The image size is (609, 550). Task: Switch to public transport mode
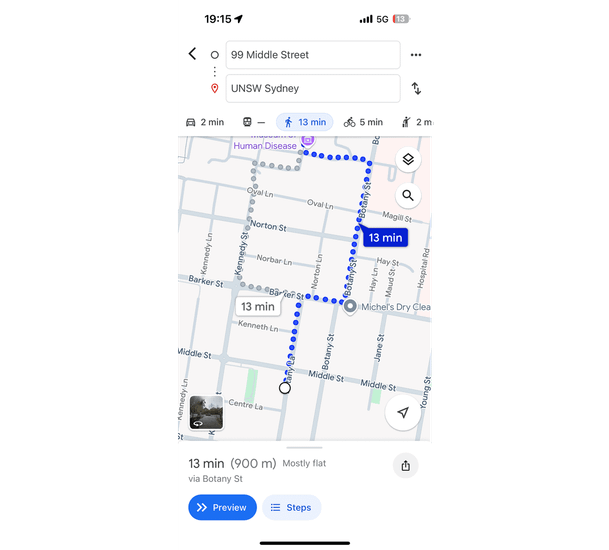click(254, 122)
